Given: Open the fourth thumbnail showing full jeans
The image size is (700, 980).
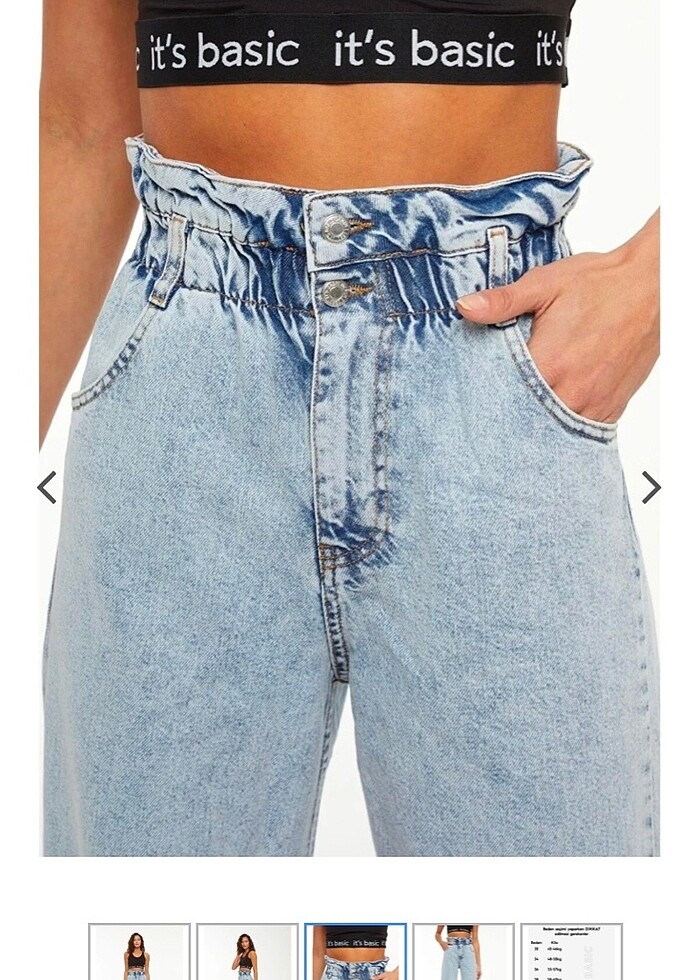Looking at the screenshot, I should pyautogui.click(x=463, y=953).
